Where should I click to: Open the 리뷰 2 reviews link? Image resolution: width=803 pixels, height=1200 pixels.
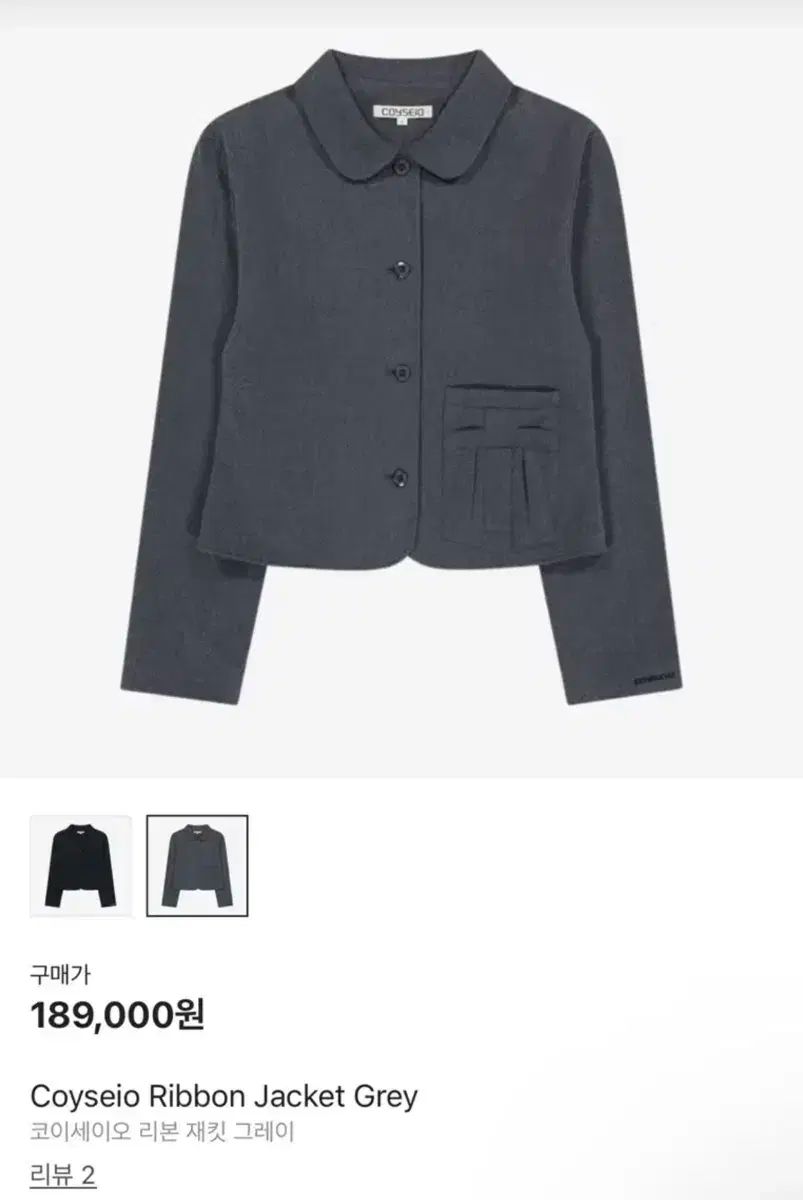(x=63, y=1175)
